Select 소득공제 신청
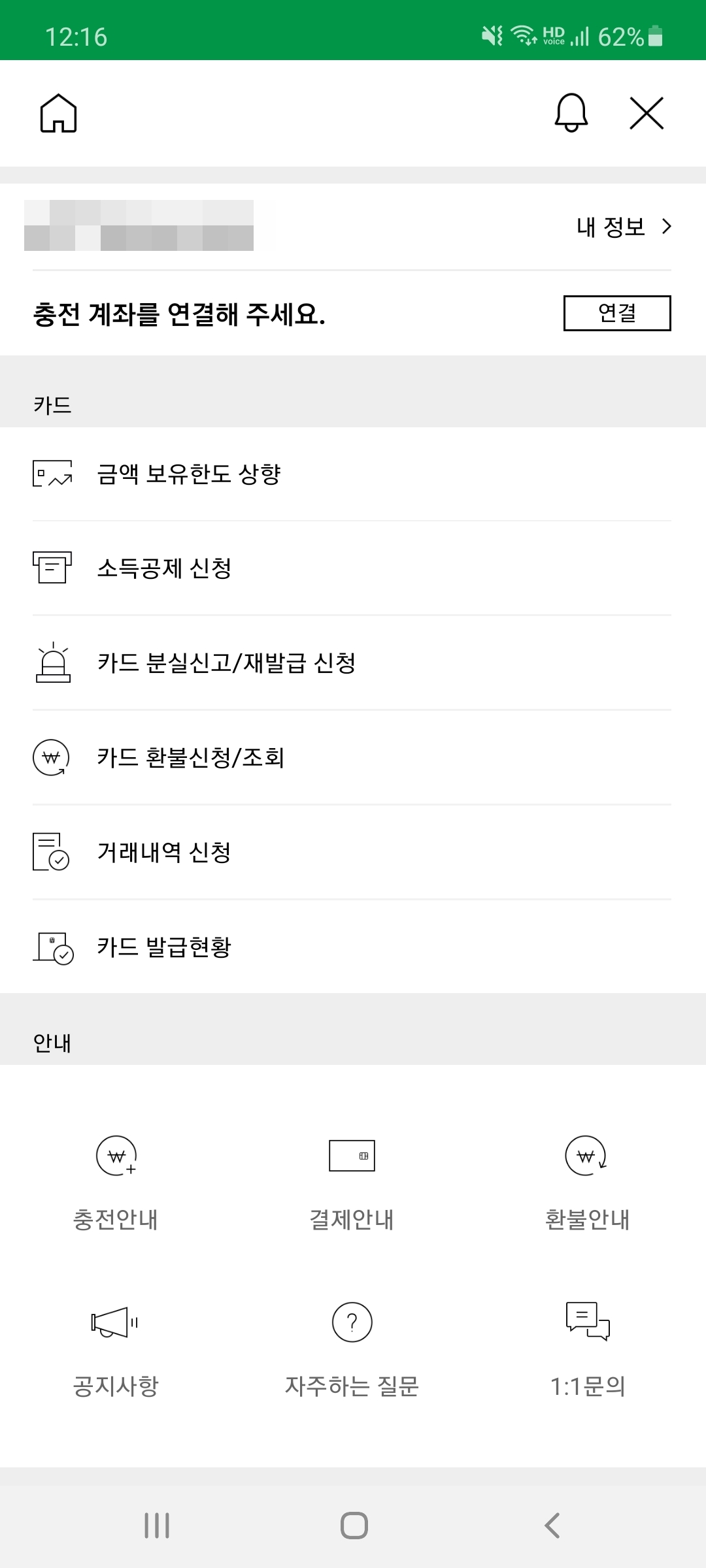The image size is (706, 1568). pyautogui.click(x=352, y=568)
